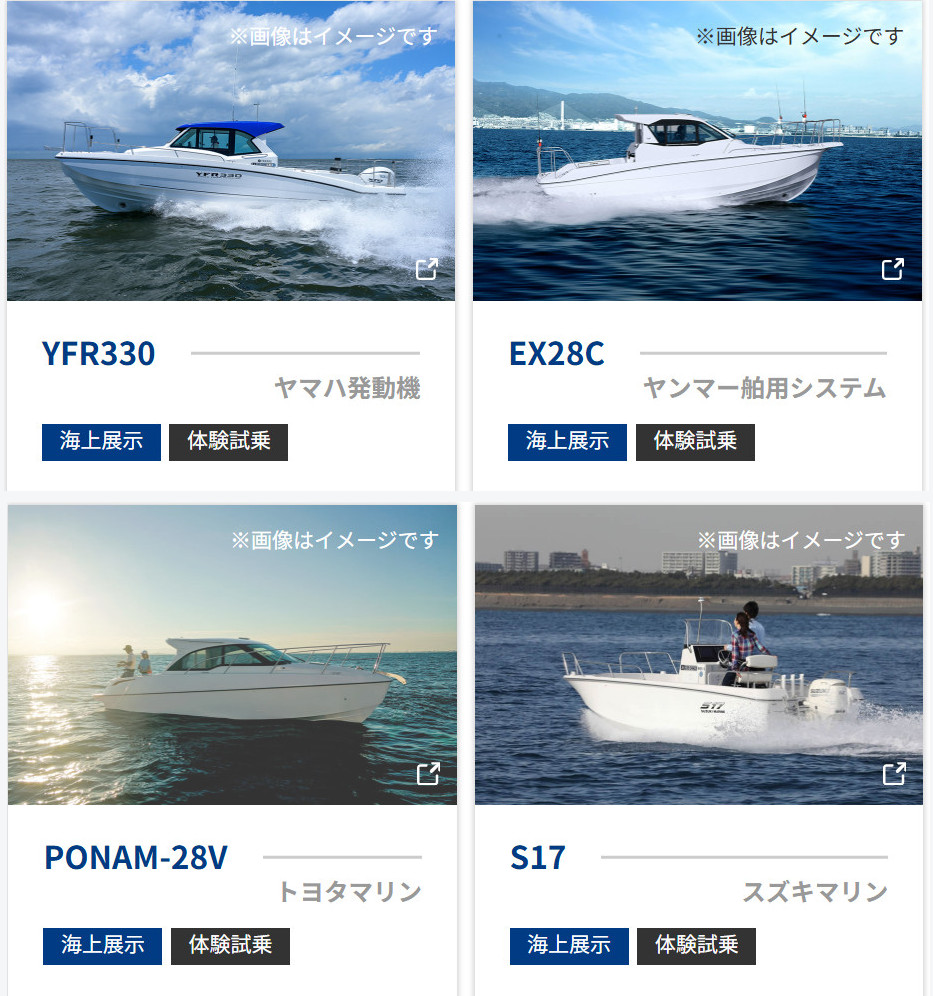Tap the external link icon on S17 photo
The width and height of the screenshot is (933, 996).
coord(894,773)
